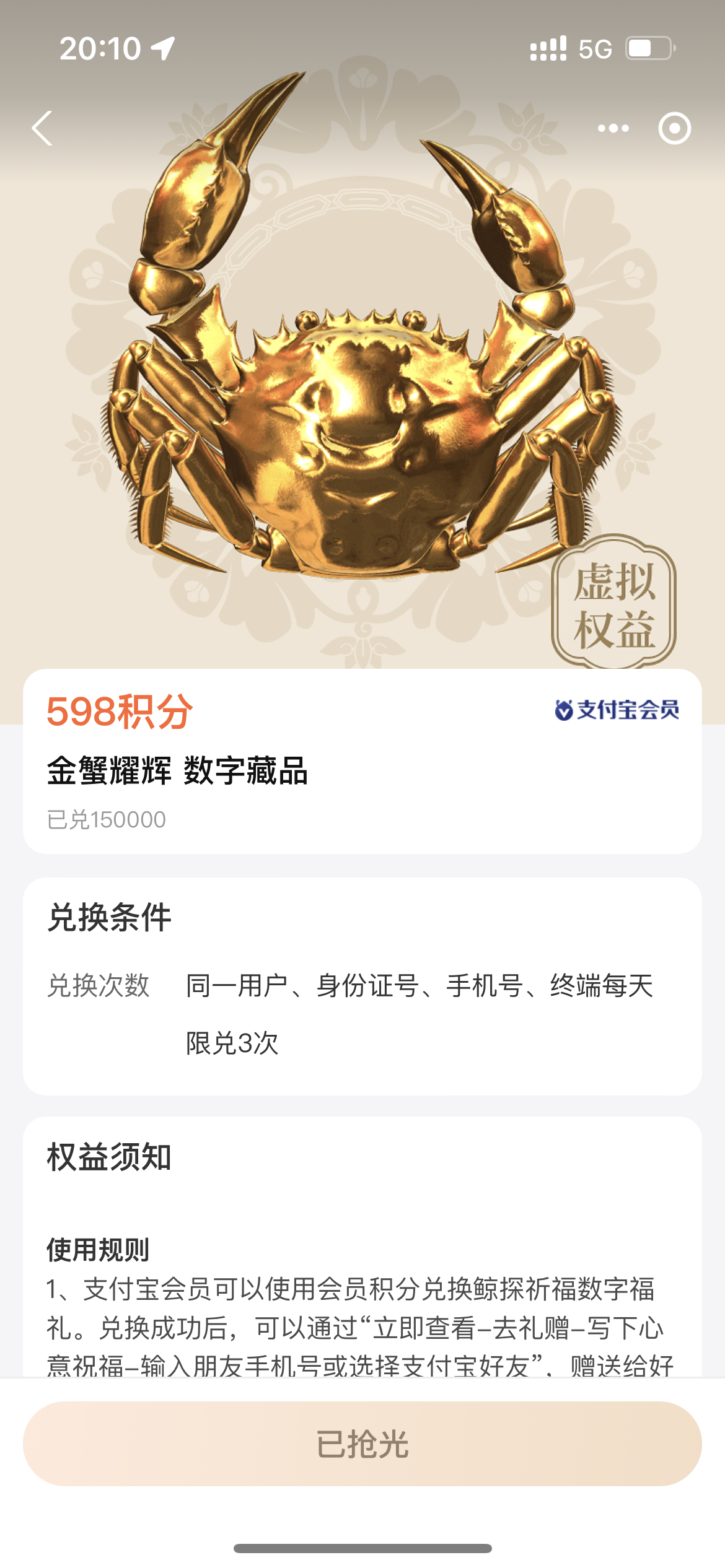Close the mini program with the circle icon
This screenshot has height=1568, width=725.
(x=674, y=128)
